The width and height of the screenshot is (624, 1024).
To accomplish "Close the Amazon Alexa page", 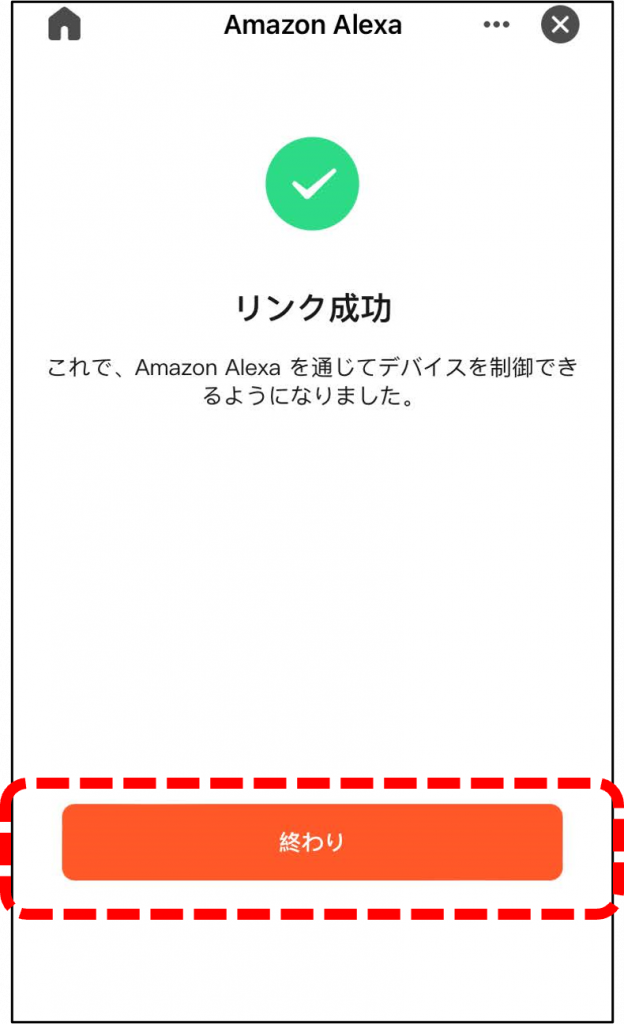I will point(560,25).
